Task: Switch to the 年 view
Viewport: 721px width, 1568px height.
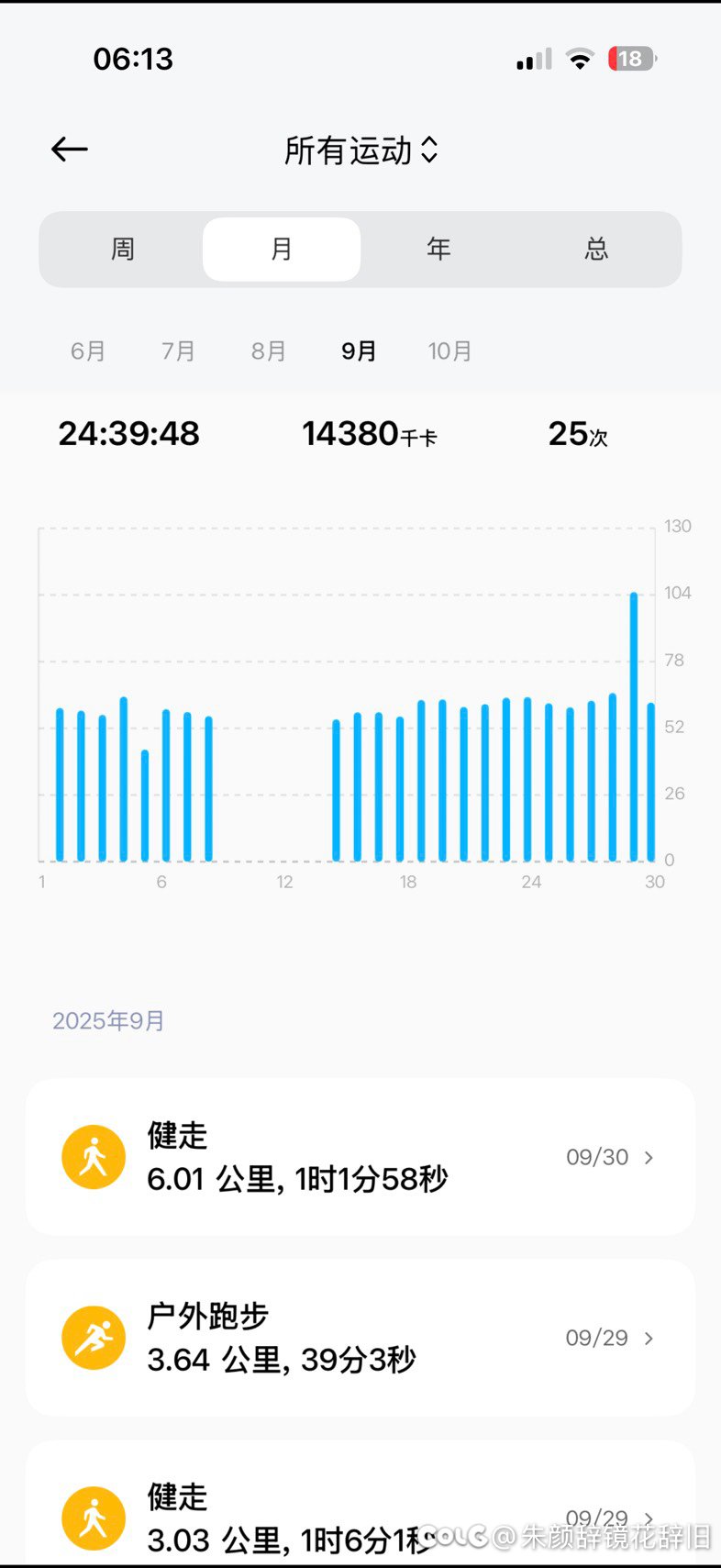Action: [x=438, y=250]
